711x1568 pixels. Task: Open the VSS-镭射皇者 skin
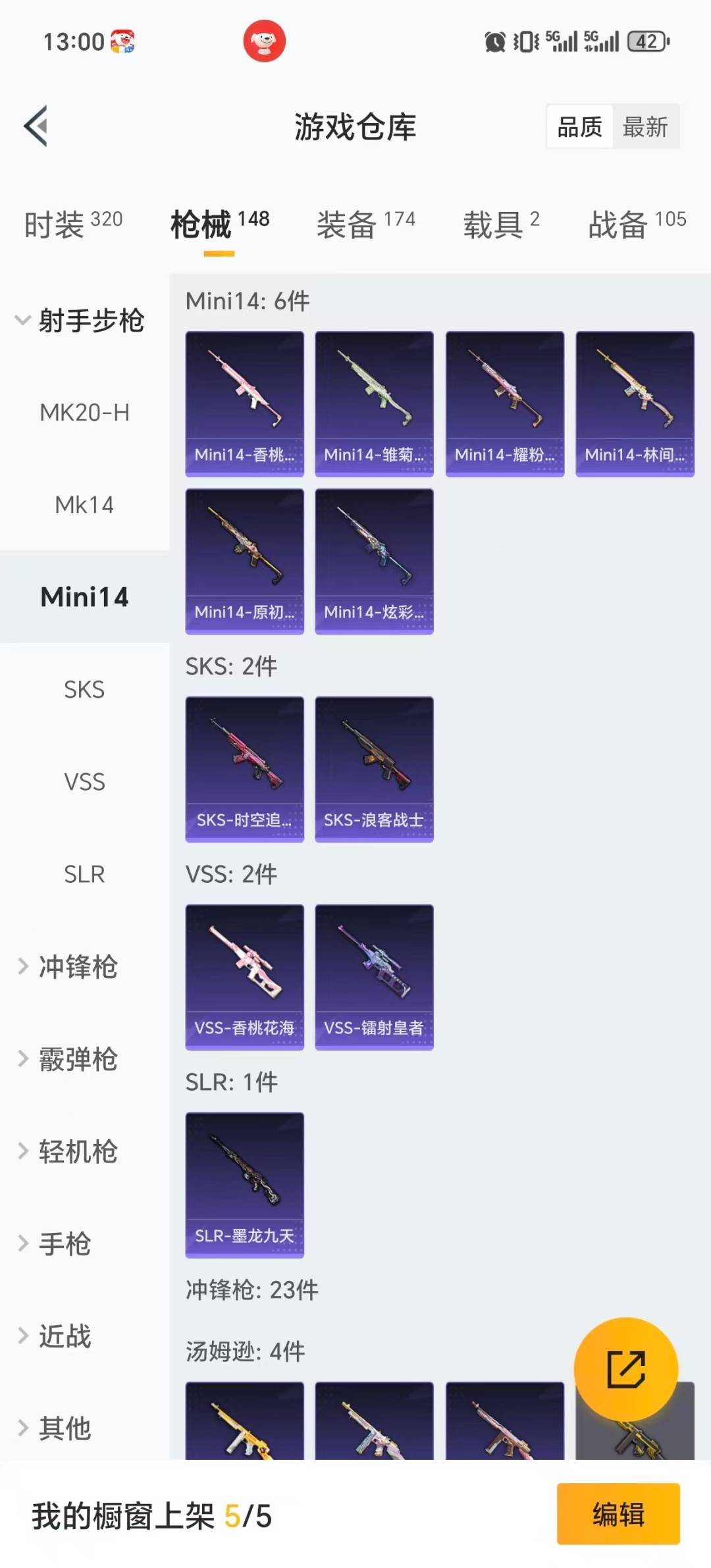pos(373,978)
